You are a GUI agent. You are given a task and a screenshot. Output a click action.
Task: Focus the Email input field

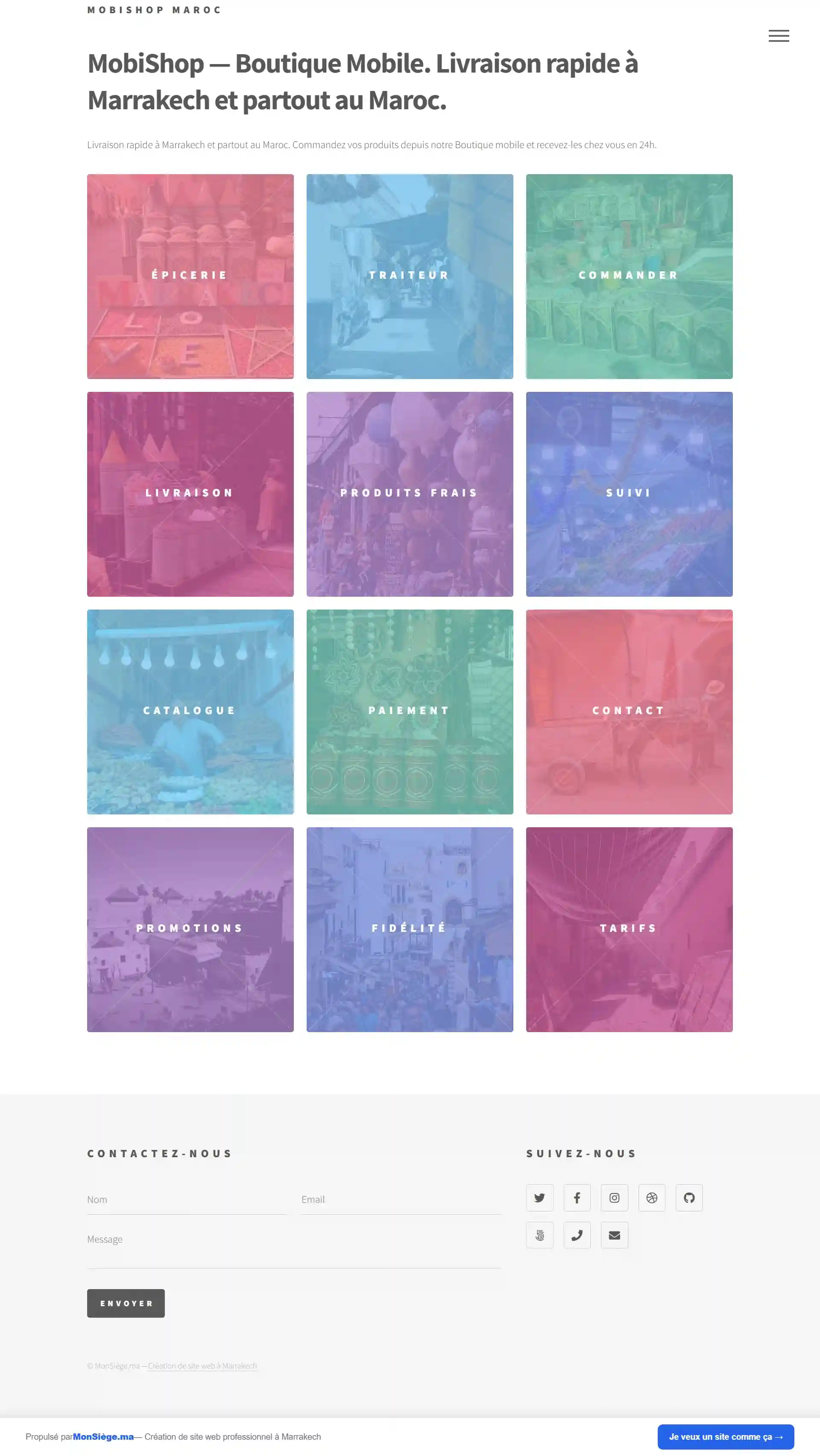click(401, 1199)
